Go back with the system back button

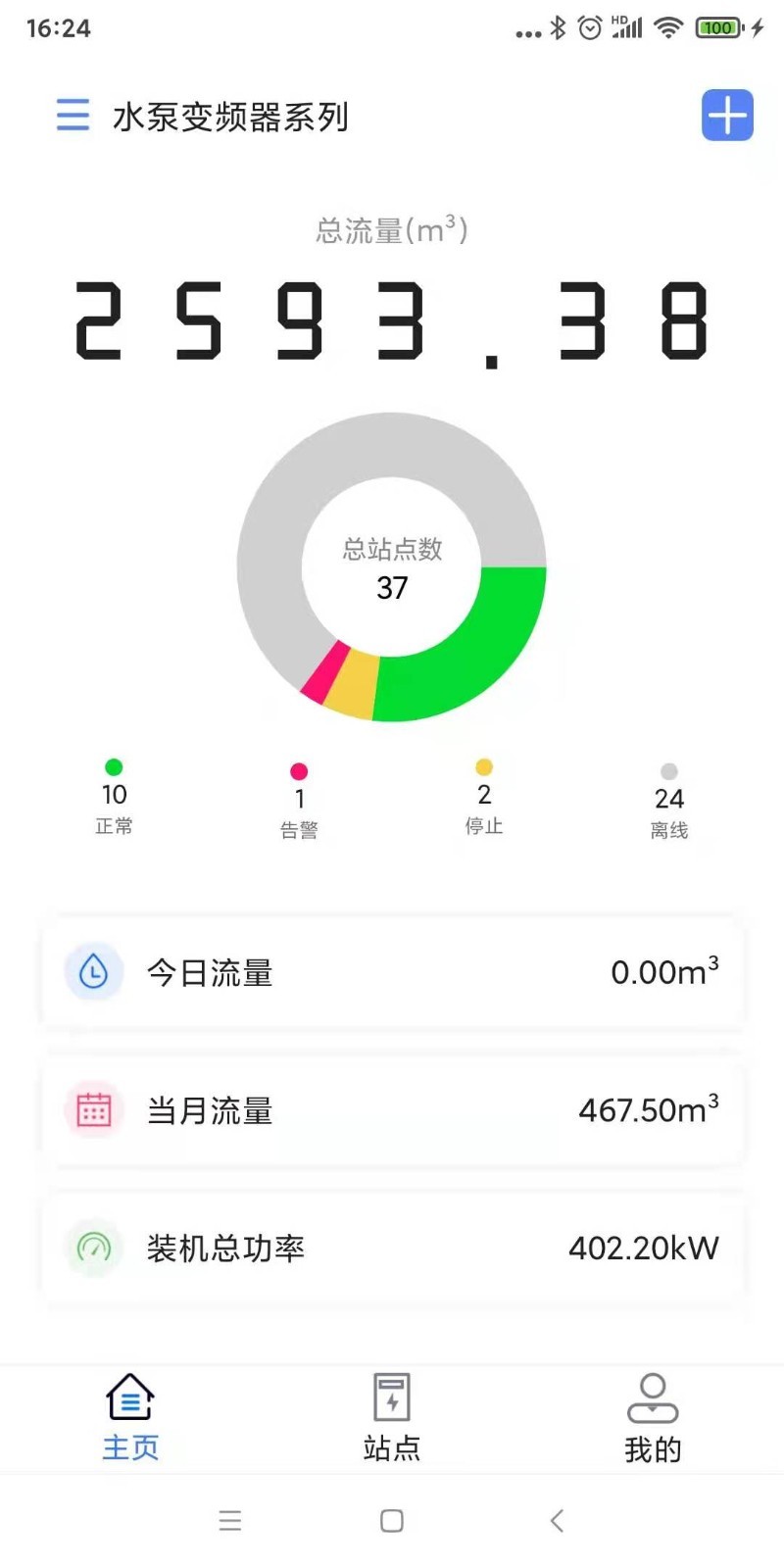[x=557, y=1520]
